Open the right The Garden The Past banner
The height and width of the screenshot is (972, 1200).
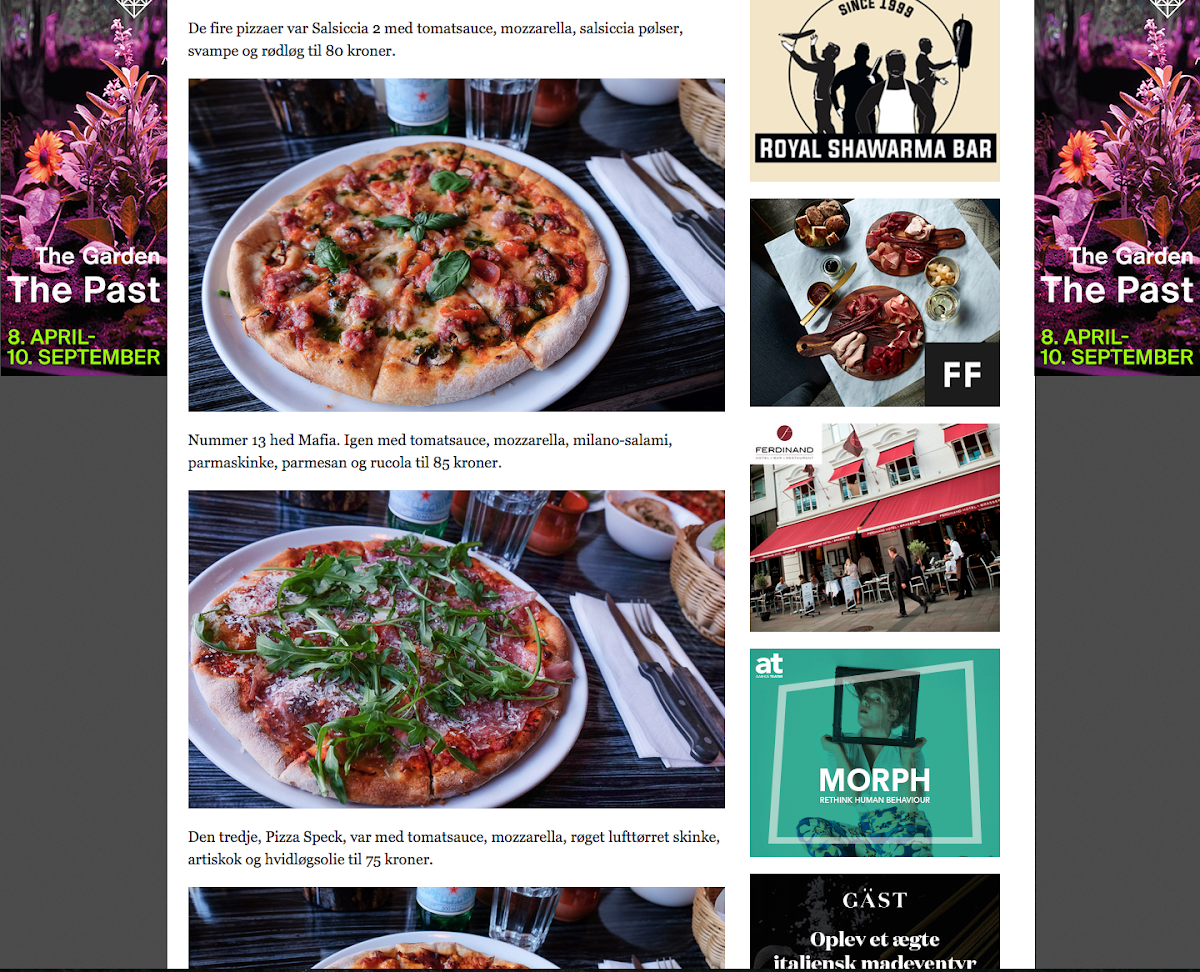(1117, 188)
